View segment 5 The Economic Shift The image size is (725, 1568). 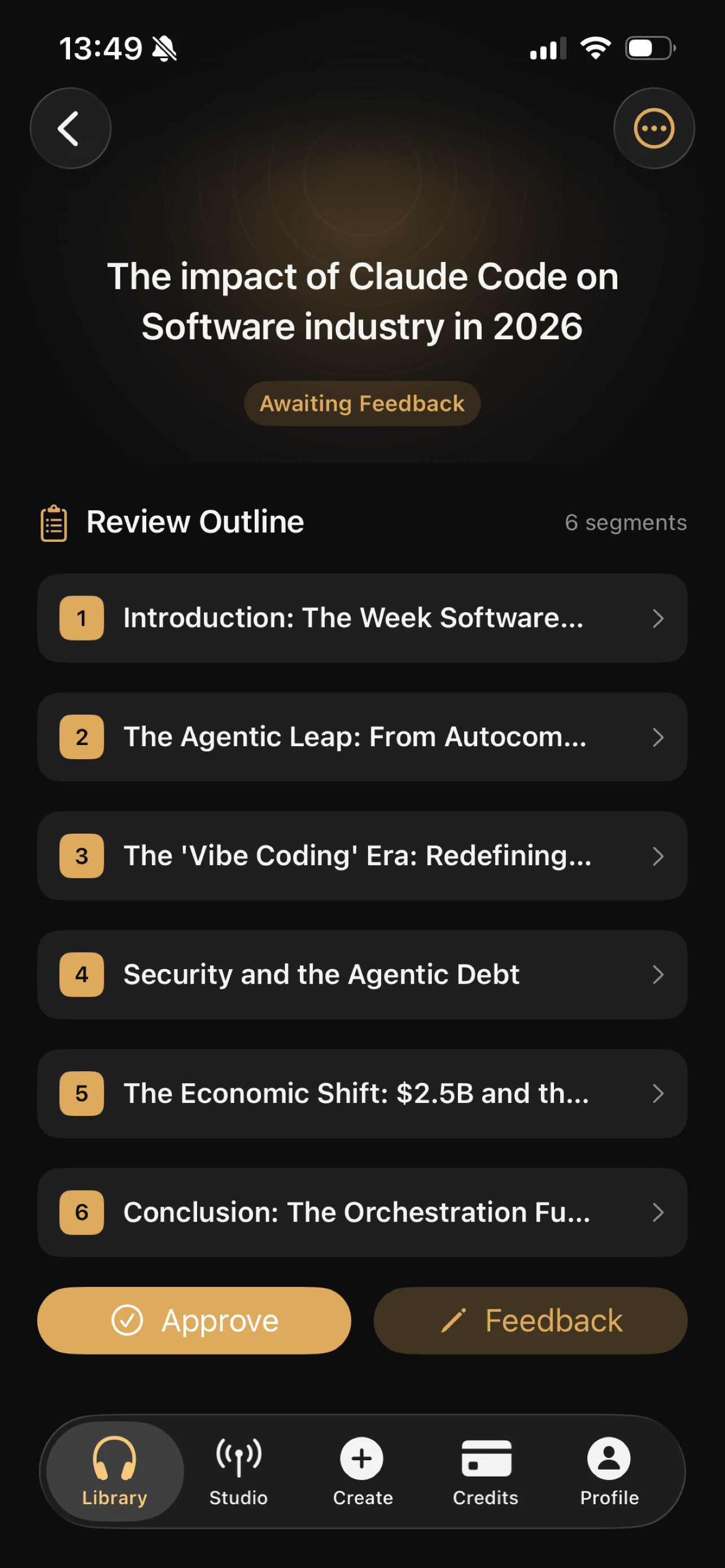click(x=362, y=1093)
